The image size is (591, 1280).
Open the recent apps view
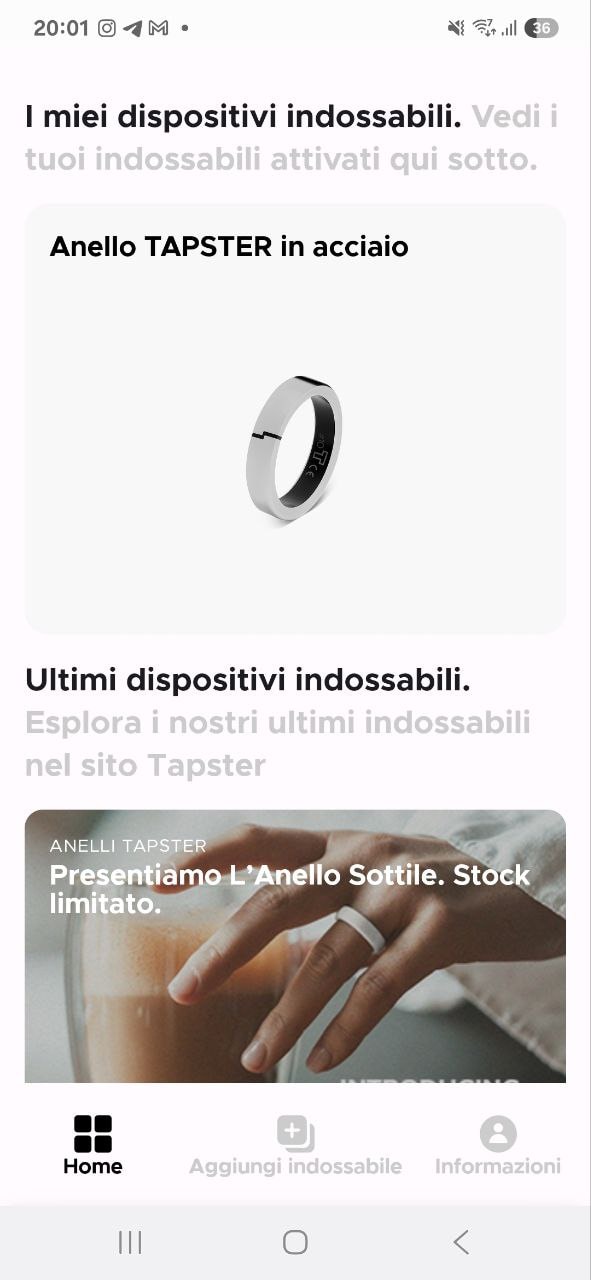(x=130, y=1242)
